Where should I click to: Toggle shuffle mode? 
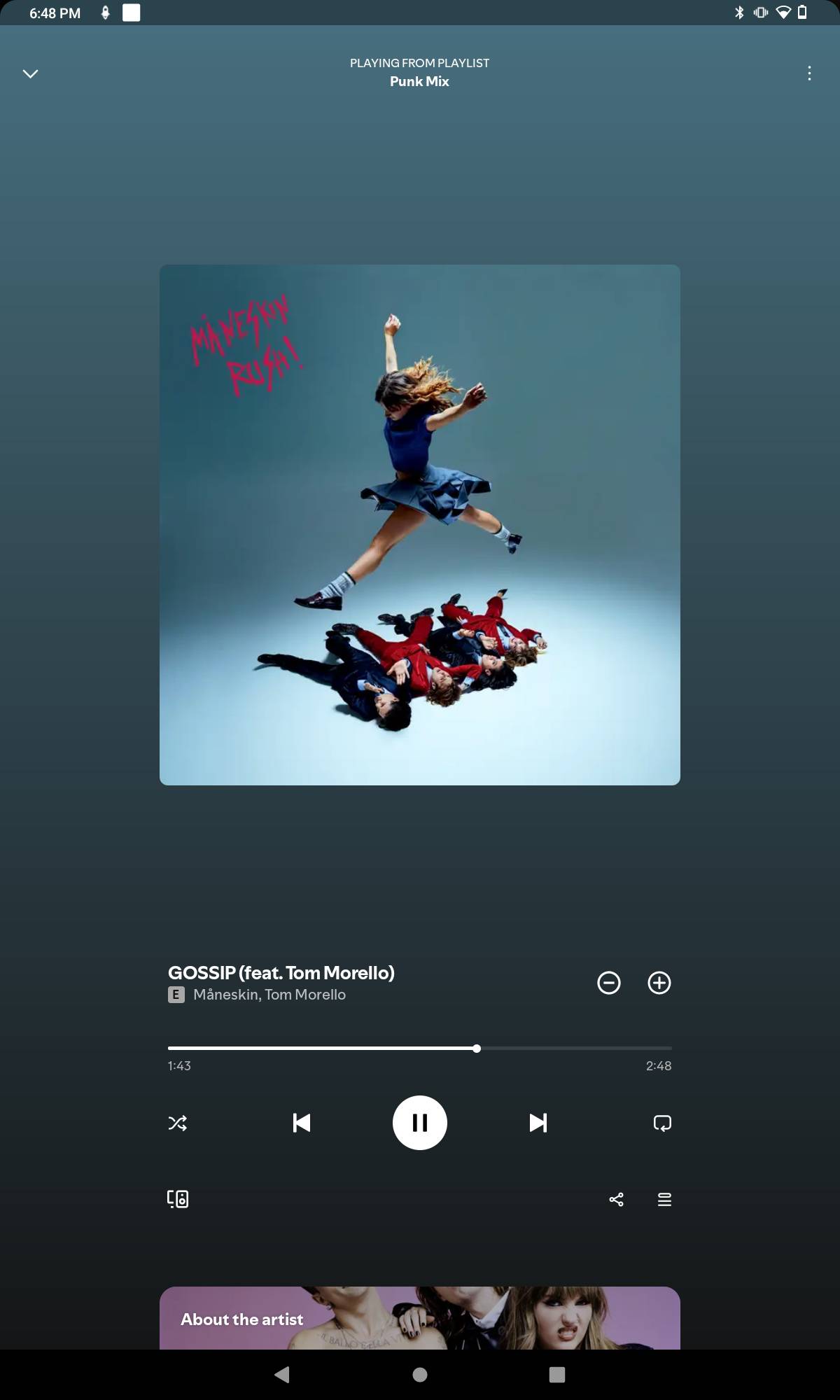178,1123
